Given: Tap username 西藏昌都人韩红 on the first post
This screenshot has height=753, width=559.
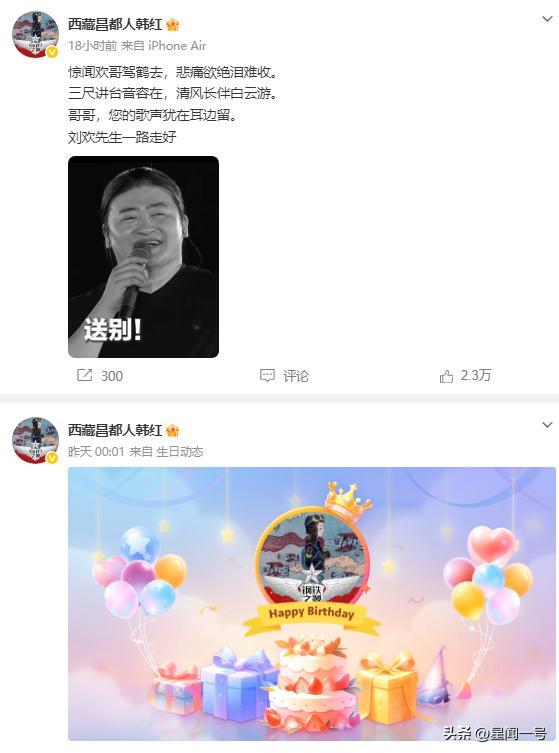Looking at the screenshot, I should tap(115, 24).
